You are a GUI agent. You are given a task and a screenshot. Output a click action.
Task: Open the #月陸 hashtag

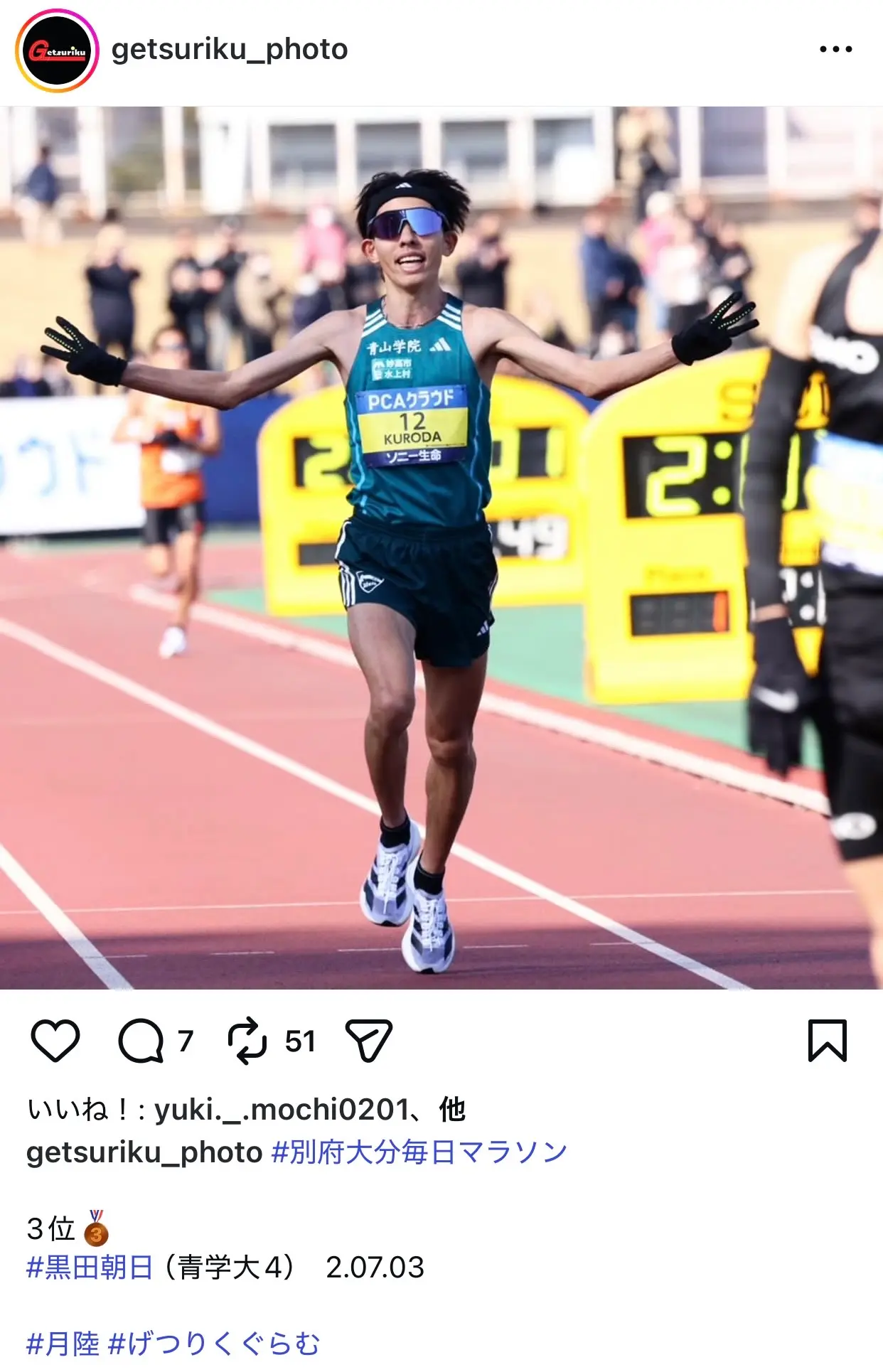tap(63, 1344)
